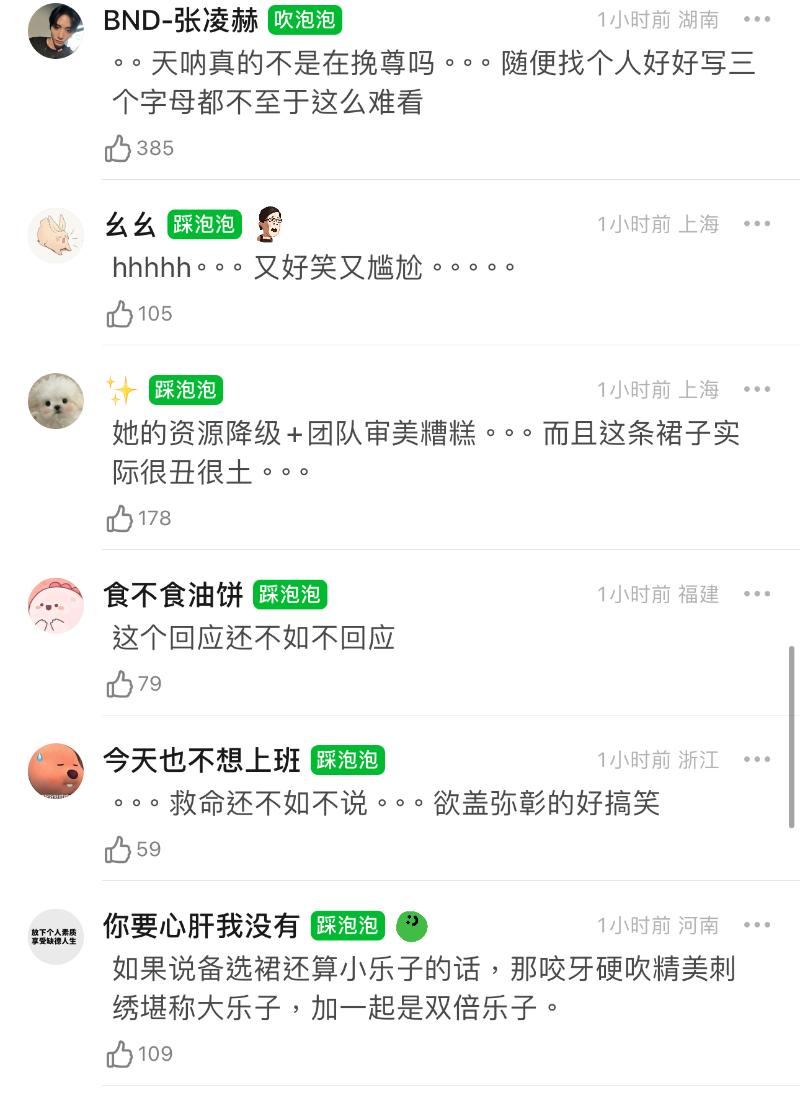Tap the username 食不食油饼

coord(173,595)
